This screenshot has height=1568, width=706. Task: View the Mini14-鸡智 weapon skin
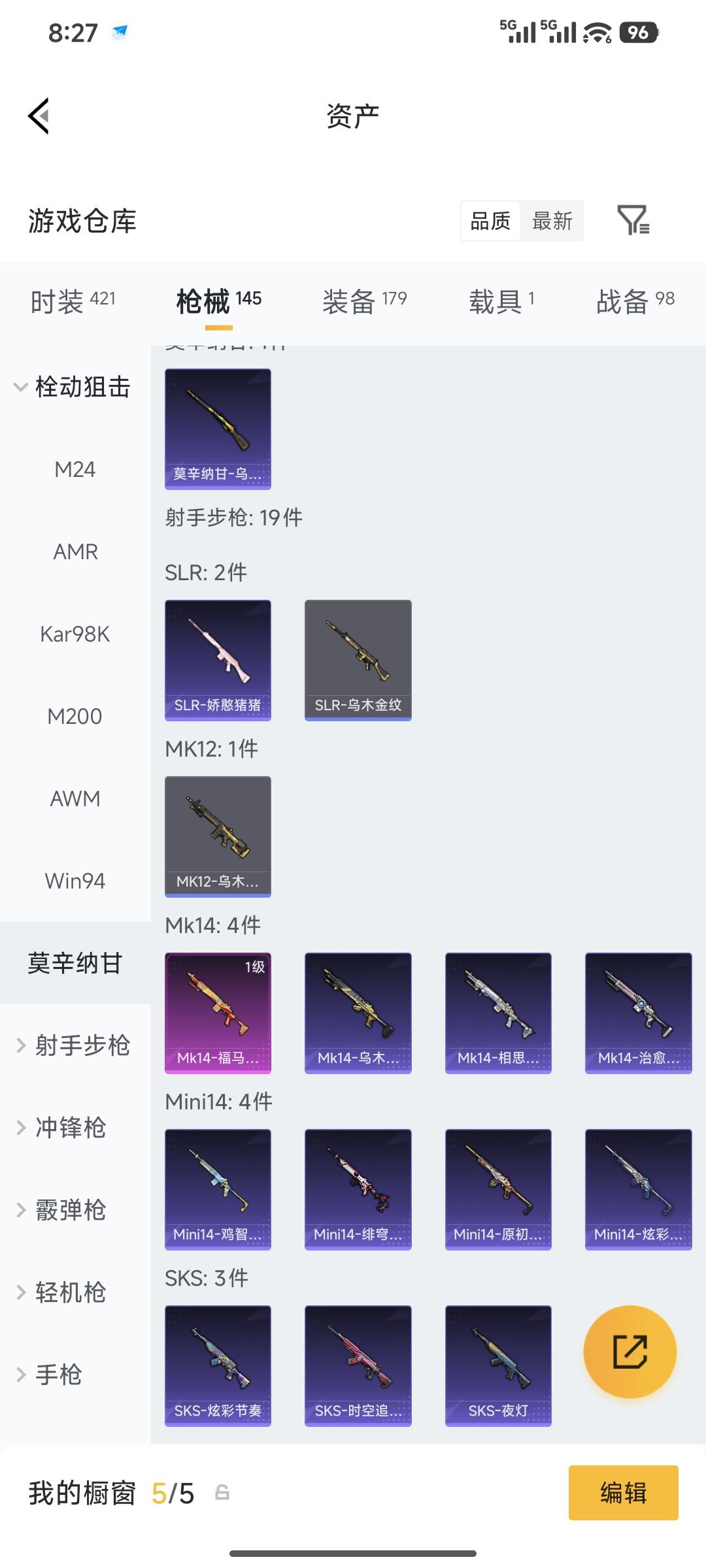pos(218,1189)
